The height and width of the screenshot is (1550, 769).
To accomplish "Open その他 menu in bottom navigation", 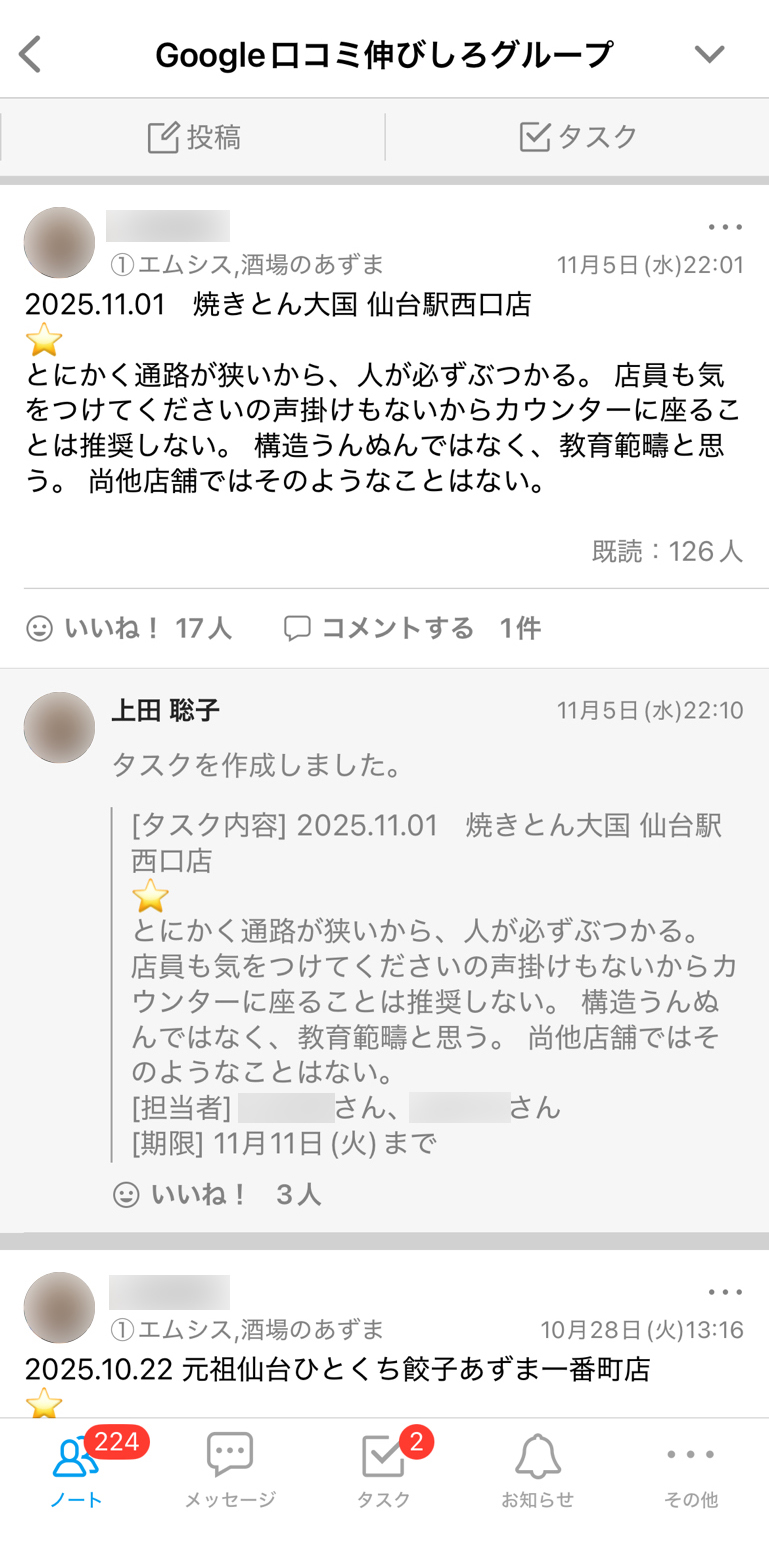I will (x=690, y=1470).
